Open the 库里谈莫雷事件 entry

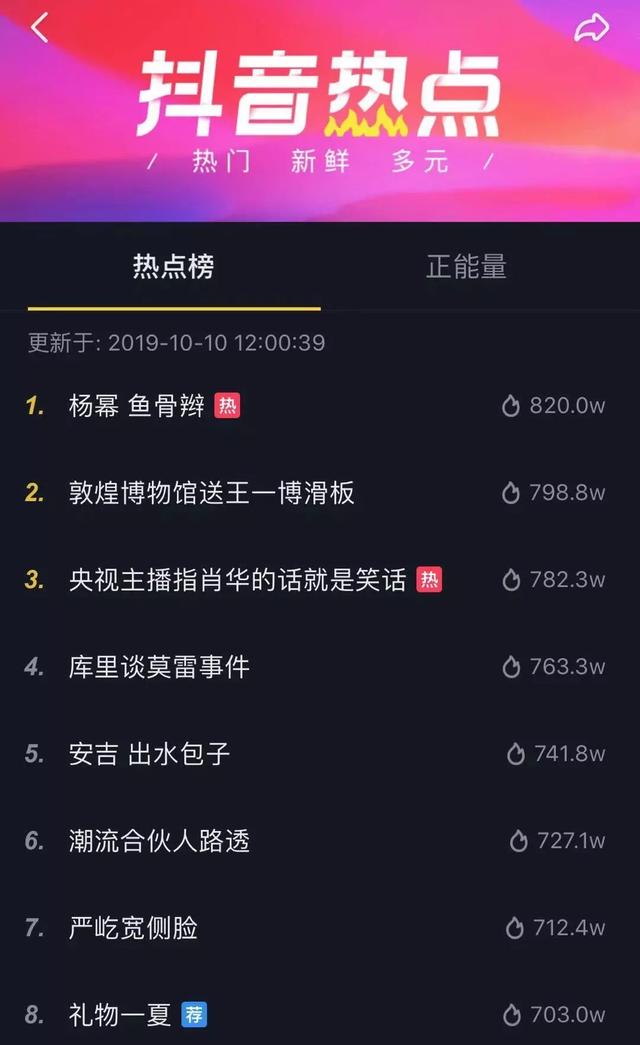(x=159, y=667)
